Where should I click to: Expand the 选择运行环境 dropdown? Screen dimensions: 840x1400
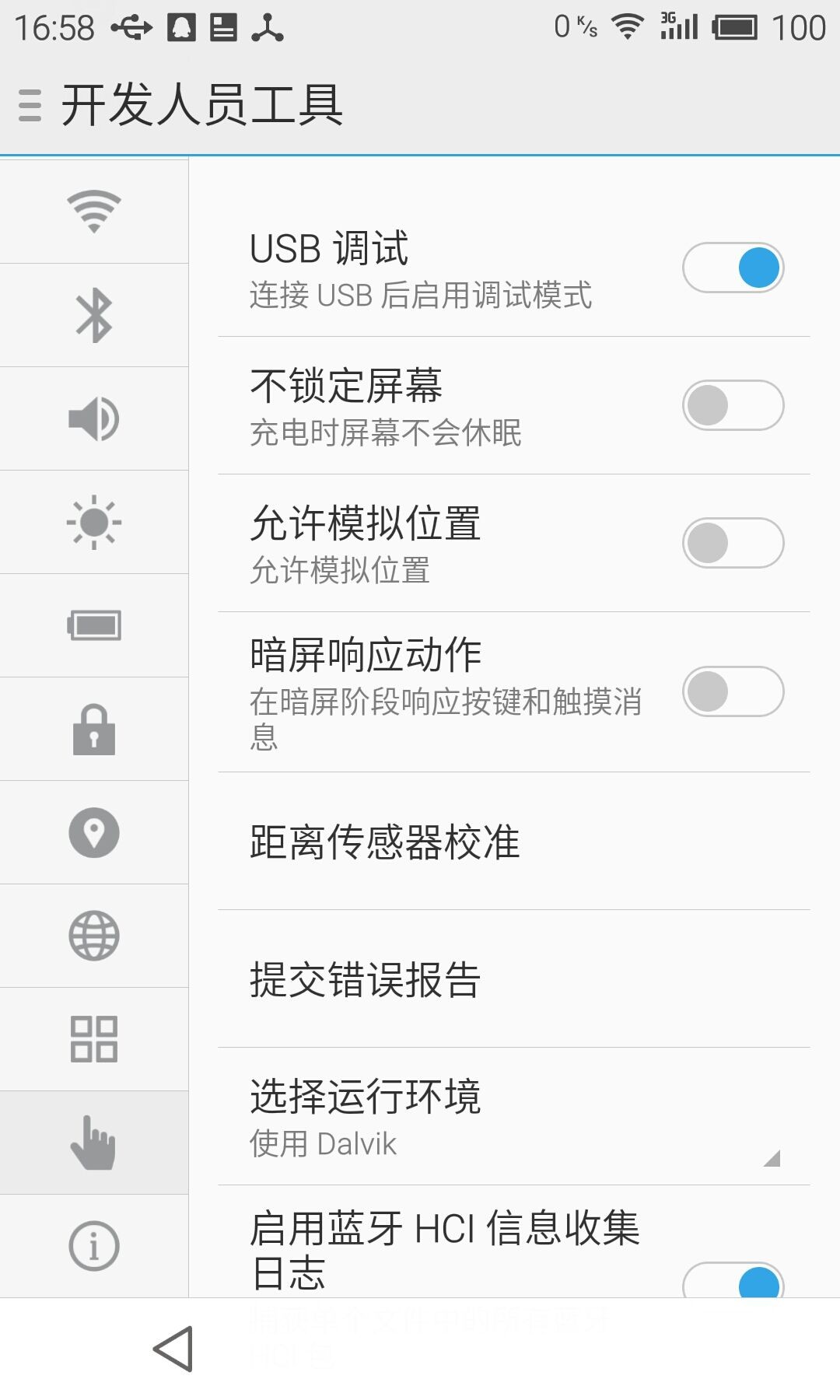[x=513, y=1117]
